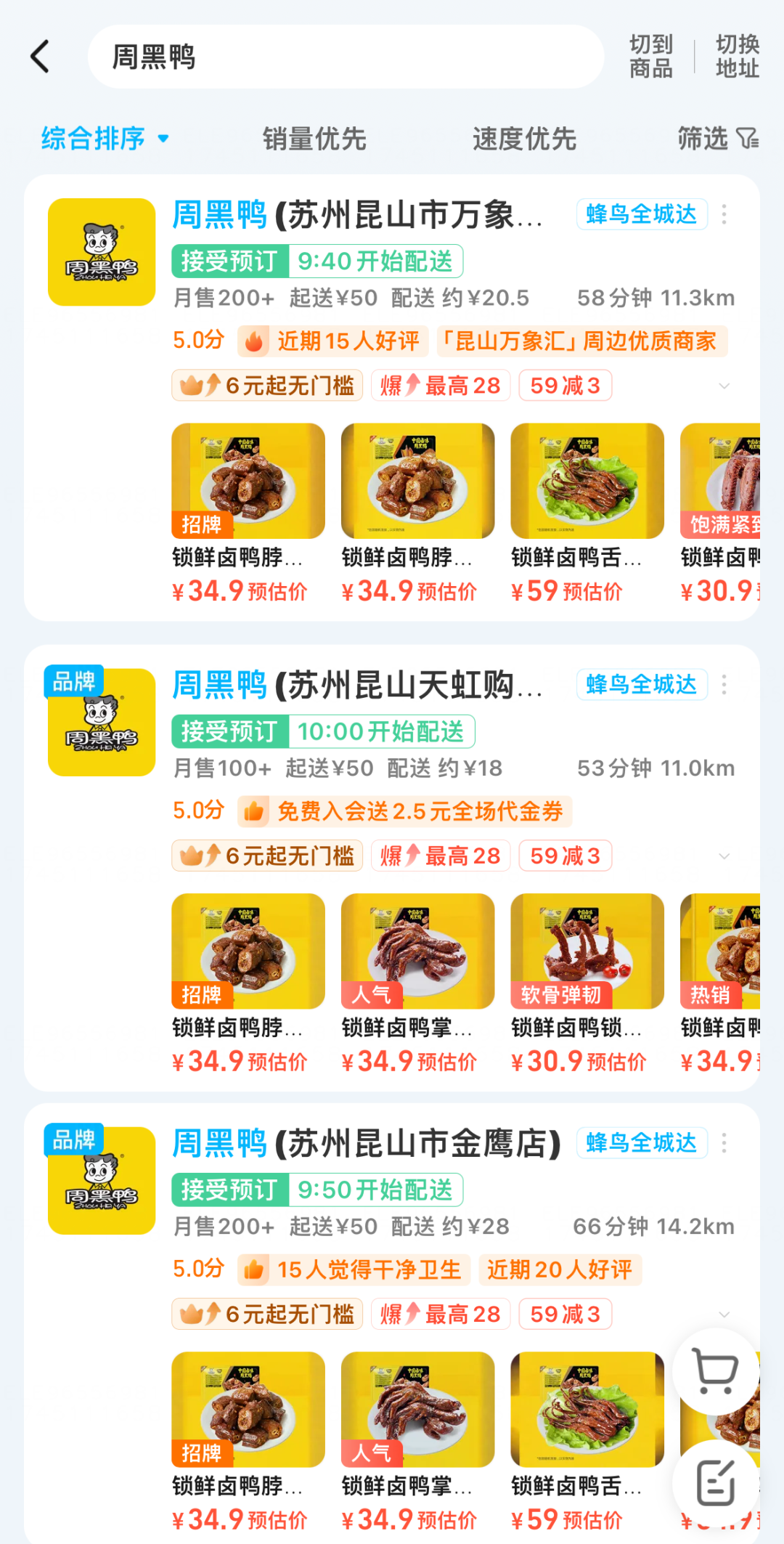Go back with the arrow icon
The image size is (784, 1544).
point(41,57)
